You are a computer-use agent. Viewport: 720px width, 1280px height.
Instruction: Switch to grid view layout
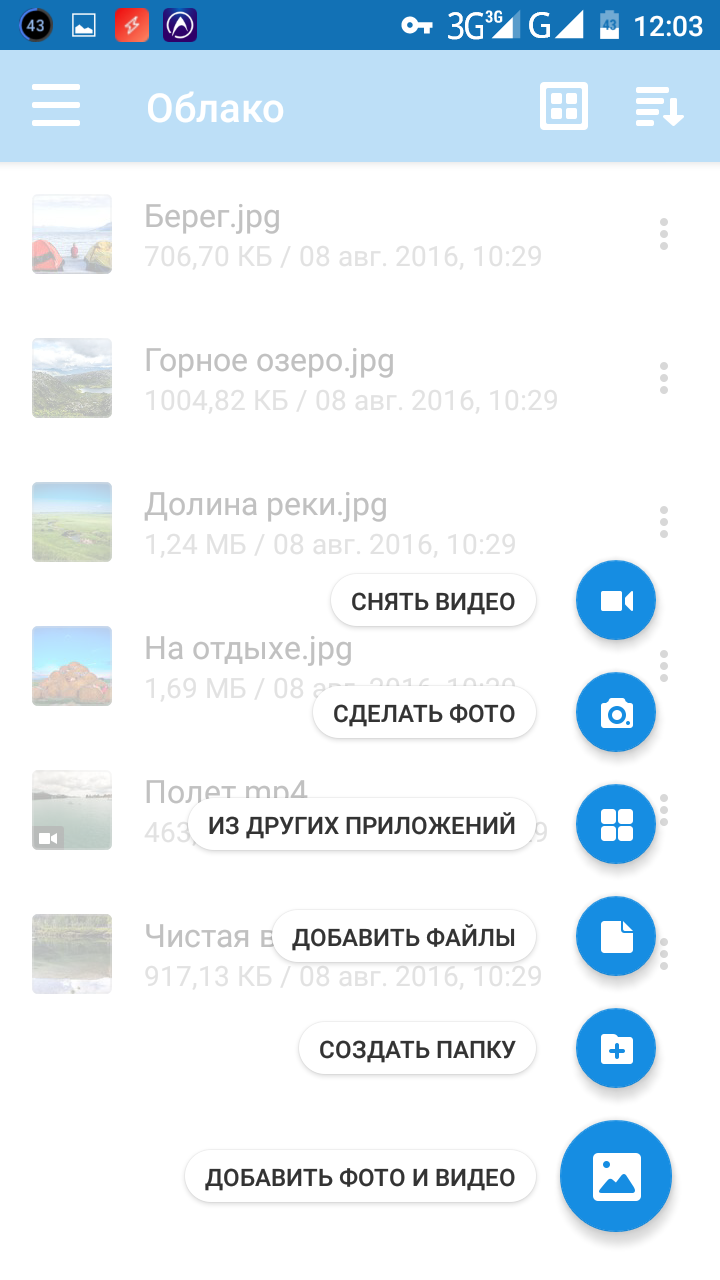click(564, 106)
